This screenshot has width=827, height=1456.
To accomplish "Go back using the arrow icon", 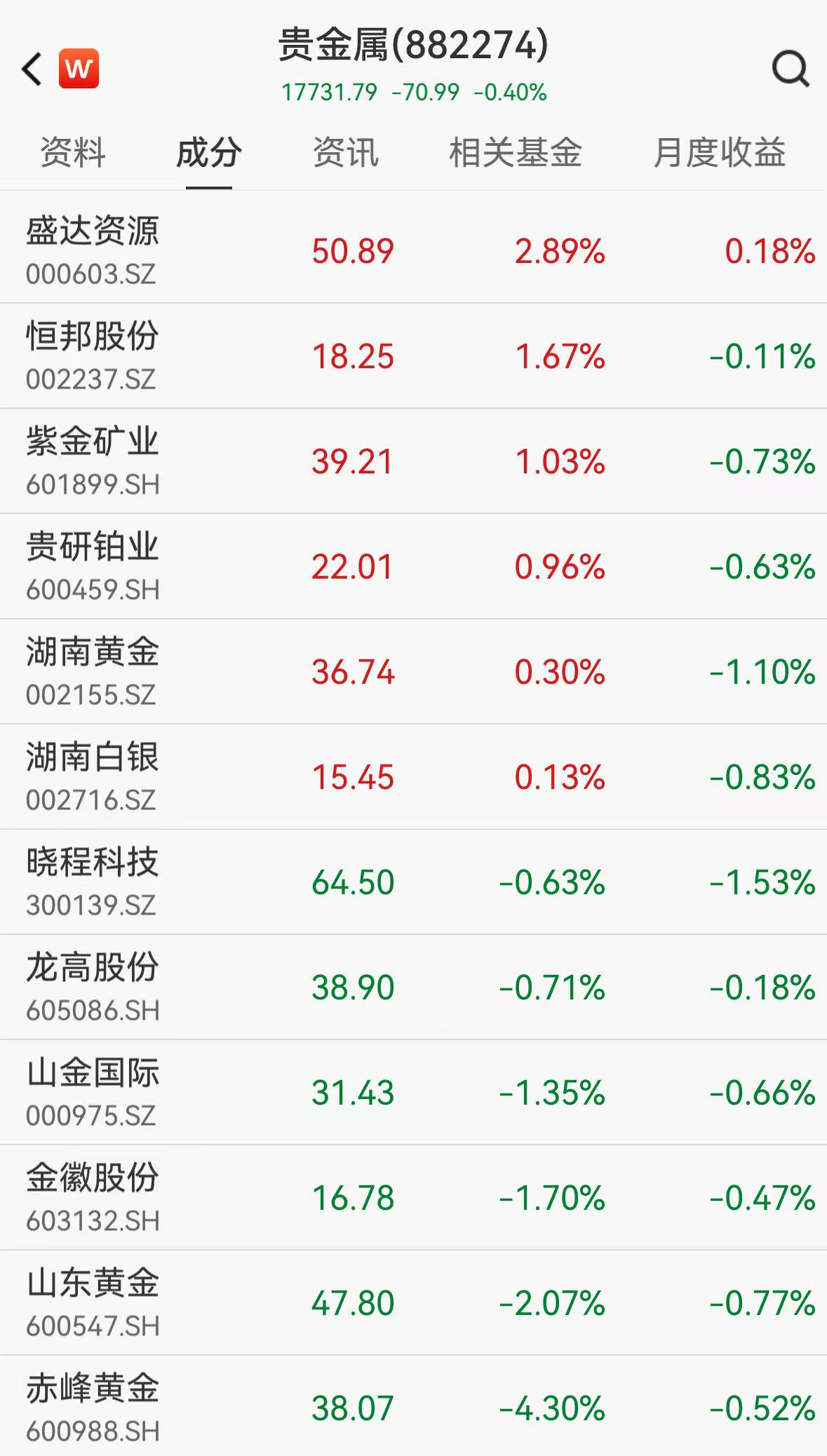I will 32,69.
